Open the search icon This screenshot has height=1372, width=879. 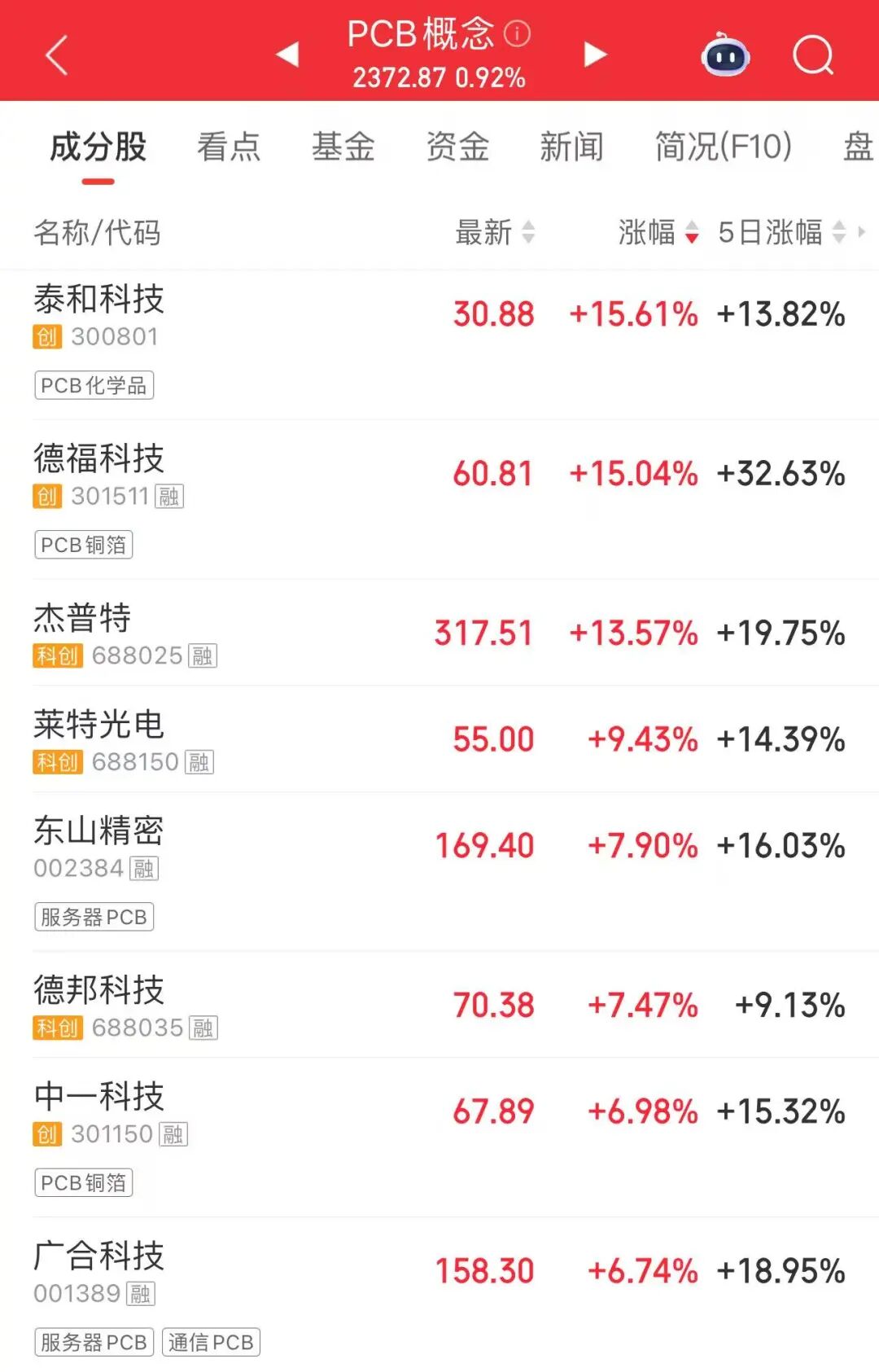click(x=812, y=55)
